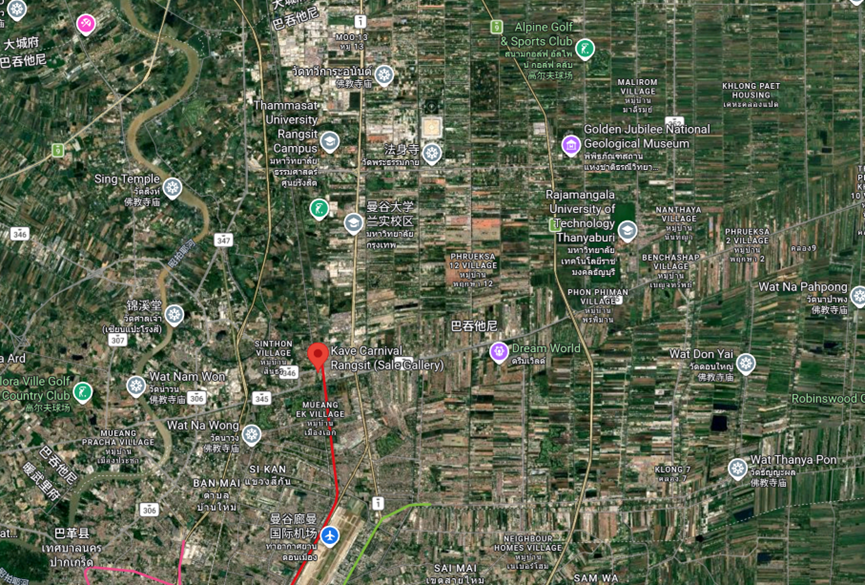This screenshot has height=585, width=865.
Task: Select the Wat Na Pahpong marker
Action: click(858, 296)
